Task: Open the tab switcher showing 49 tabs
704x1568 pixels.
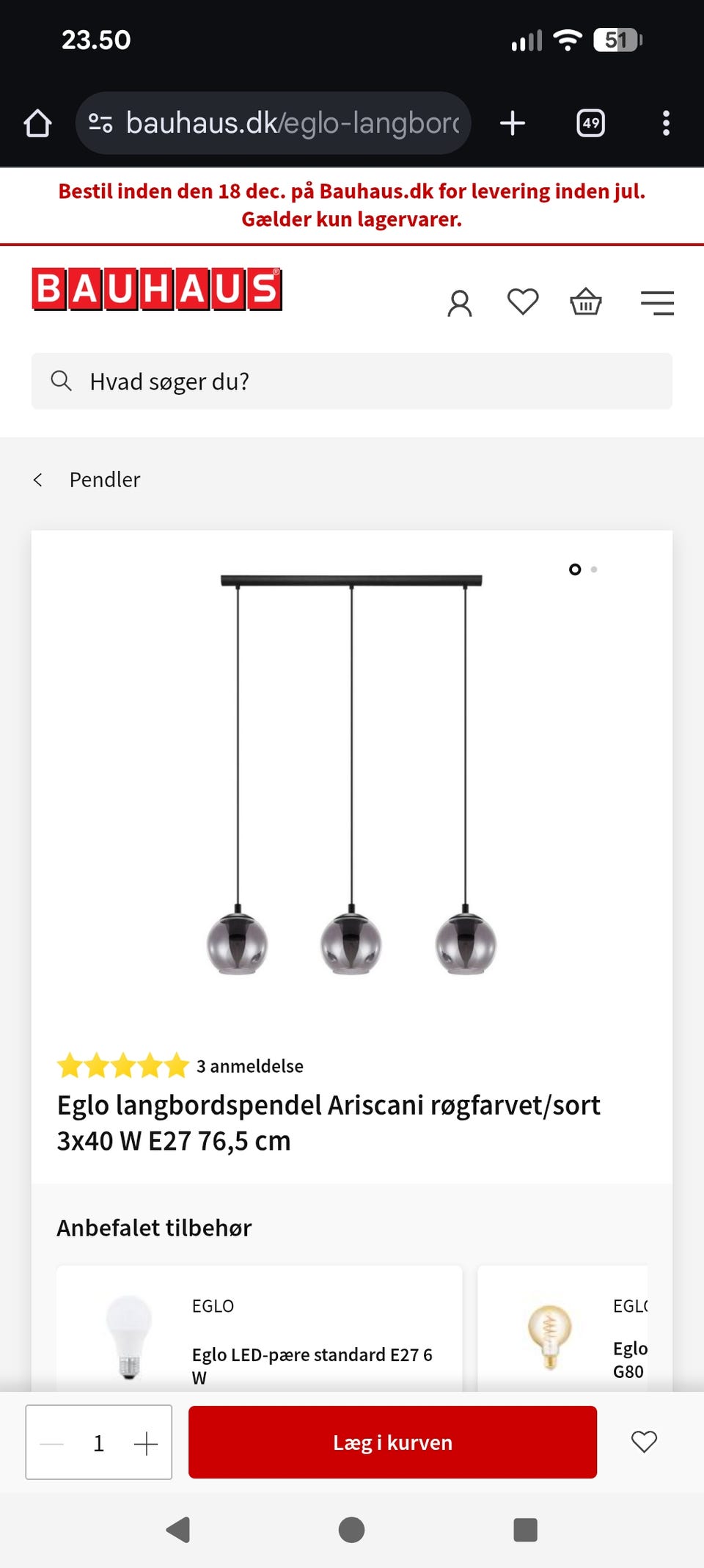Action: coord(590,123)
